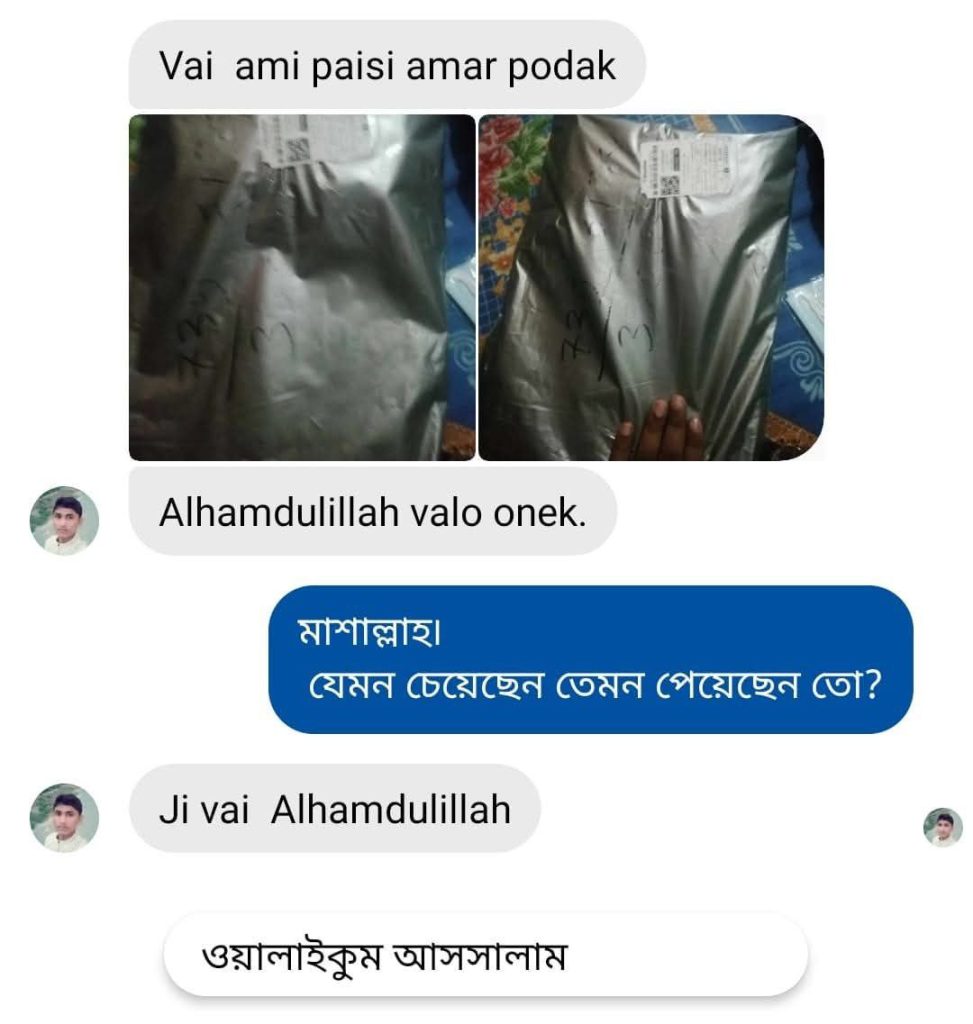The width and height of the screenshot is (973, 1024).
Task: Send the ওয়ালাইকুম আসসালাম suggested reply
Action: click(485, 957)
